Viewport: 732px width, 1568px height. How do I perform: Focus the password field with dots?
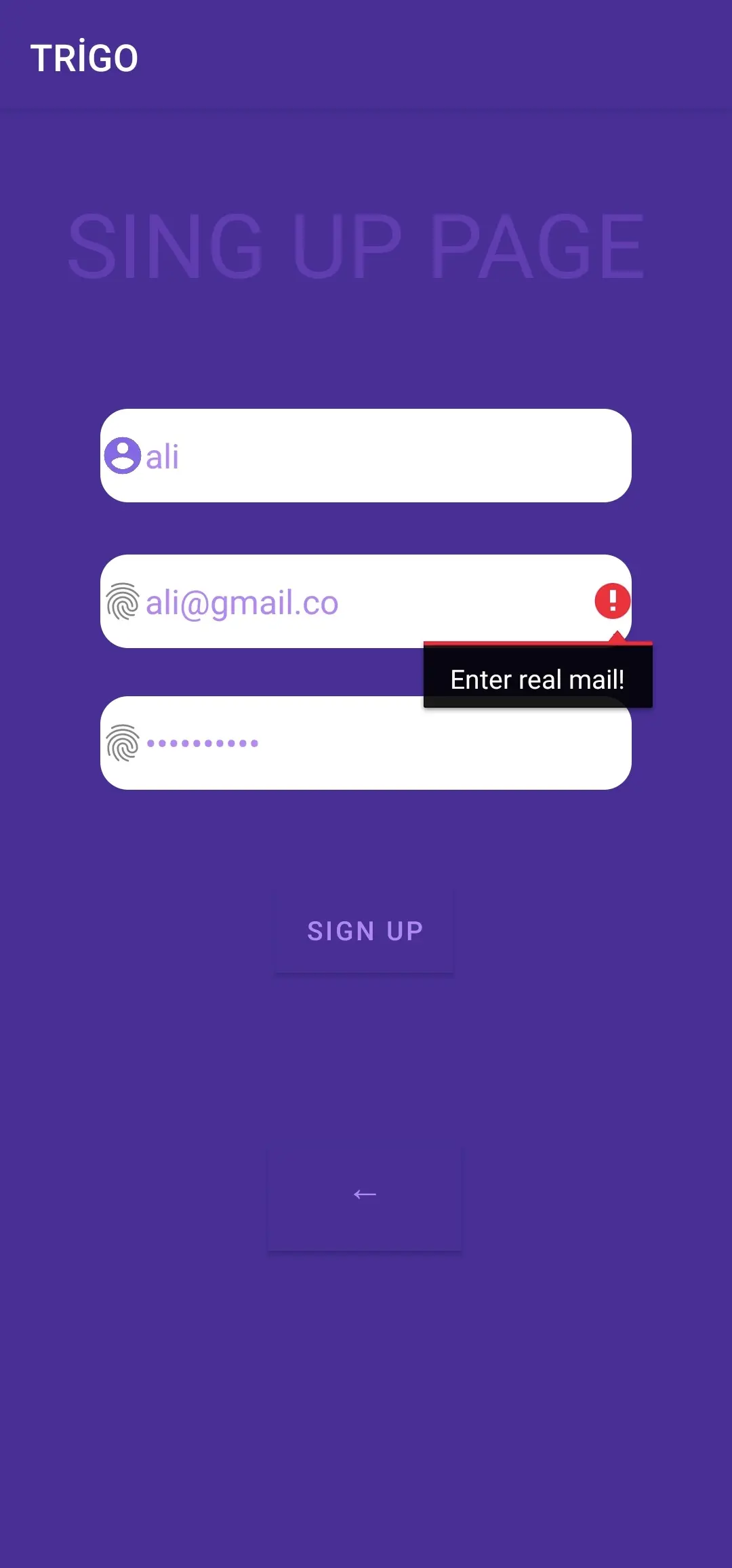[366, 743]
